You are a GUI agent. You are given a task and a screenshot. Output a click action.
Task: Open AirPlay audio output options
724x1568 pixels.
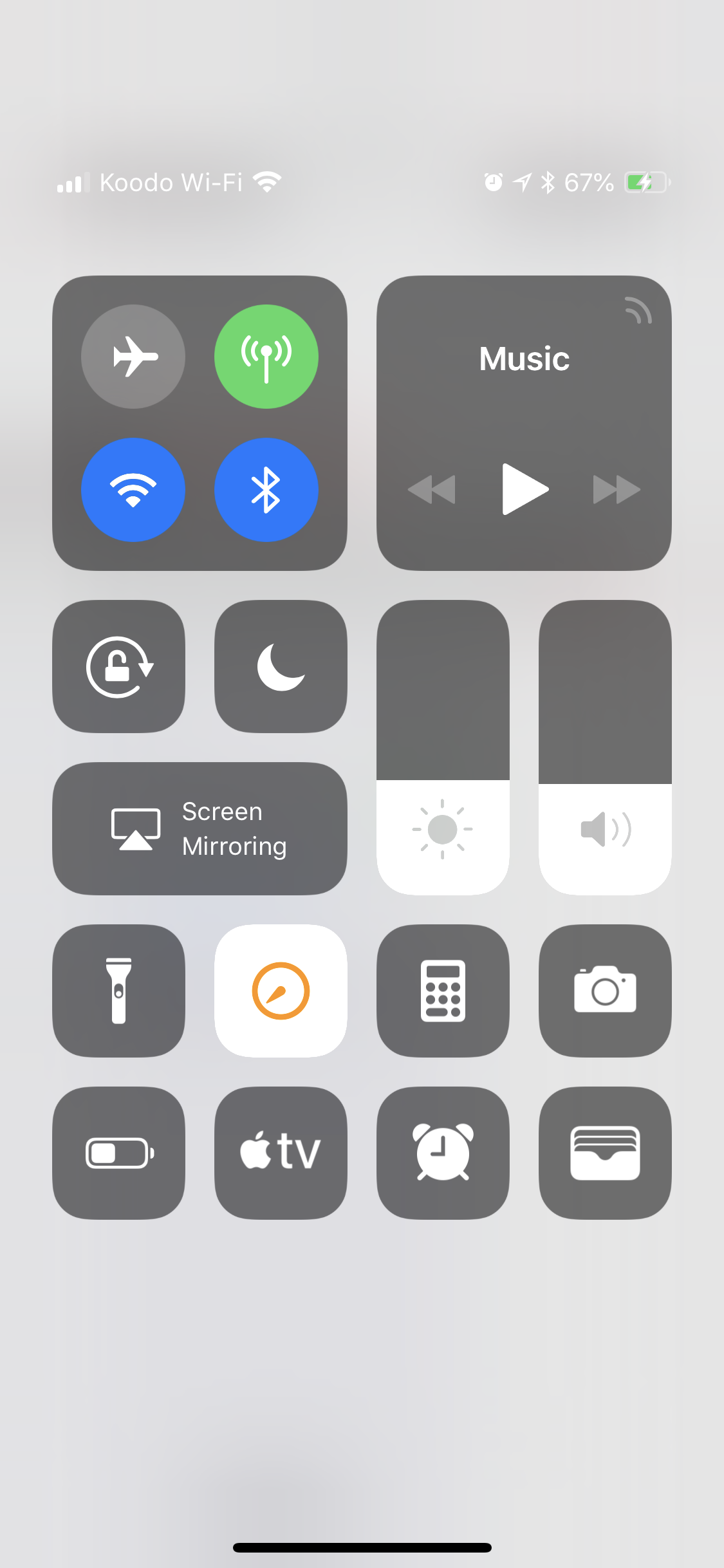(x=638, y=310)
